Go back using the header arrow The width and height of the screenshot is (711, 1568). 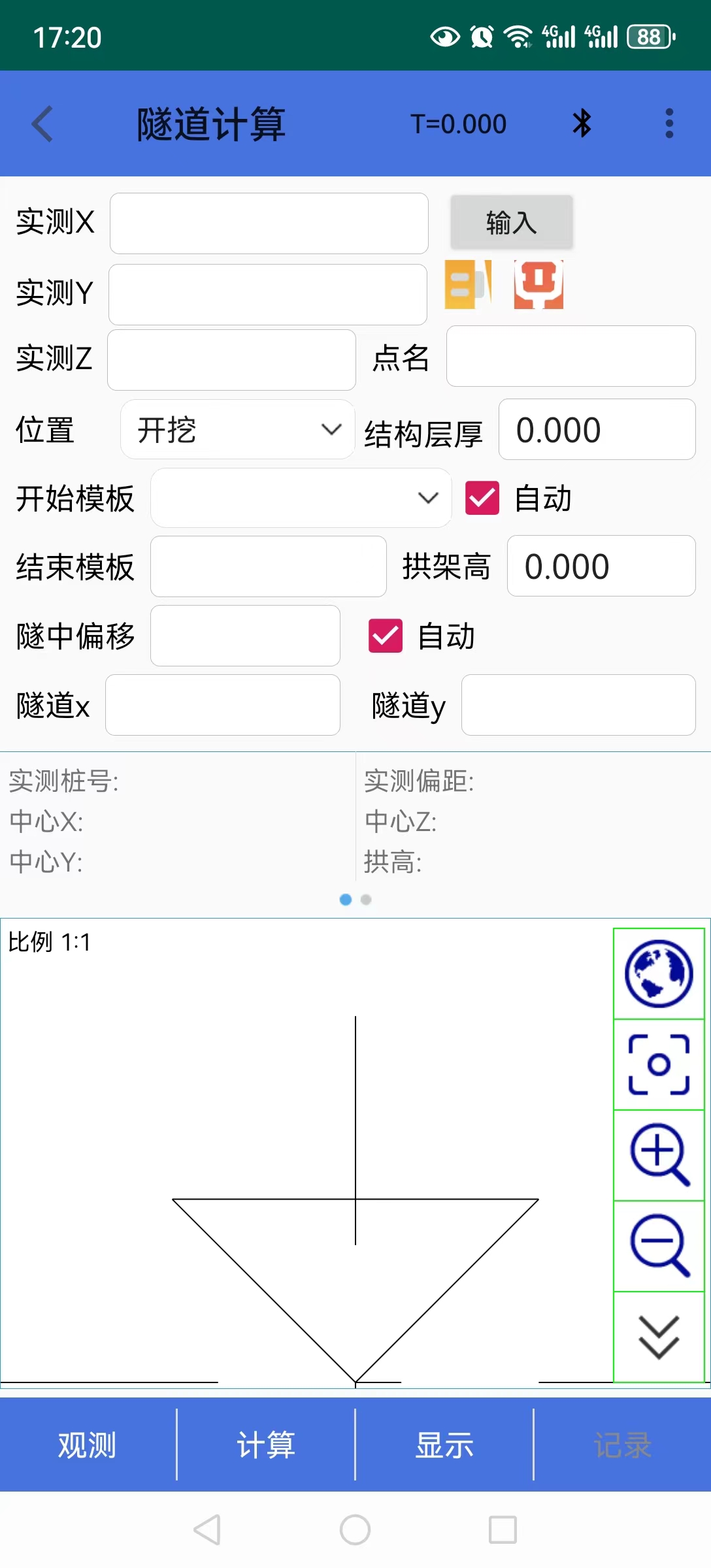pos(42,124)
